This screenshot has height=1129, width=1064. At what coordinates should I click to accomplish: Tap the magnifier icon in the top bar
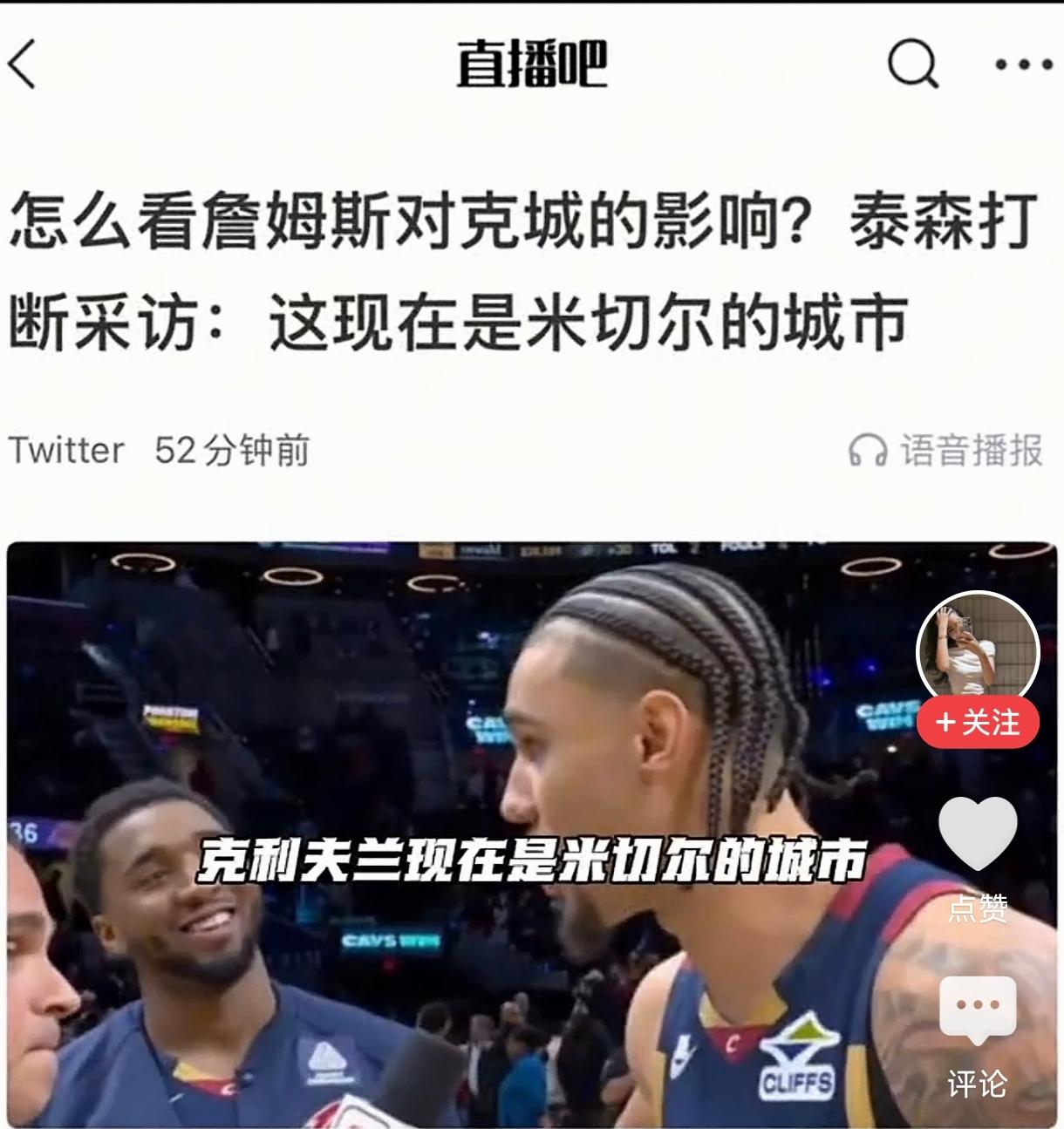[x=910, y=63]
